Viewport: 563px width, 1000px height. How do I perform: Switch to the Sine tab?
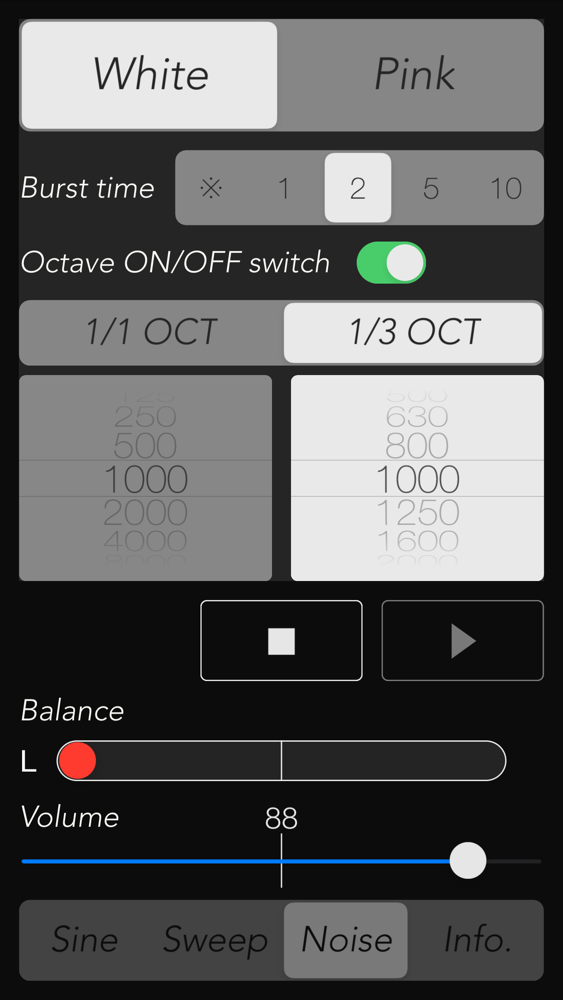coord(85,940)
